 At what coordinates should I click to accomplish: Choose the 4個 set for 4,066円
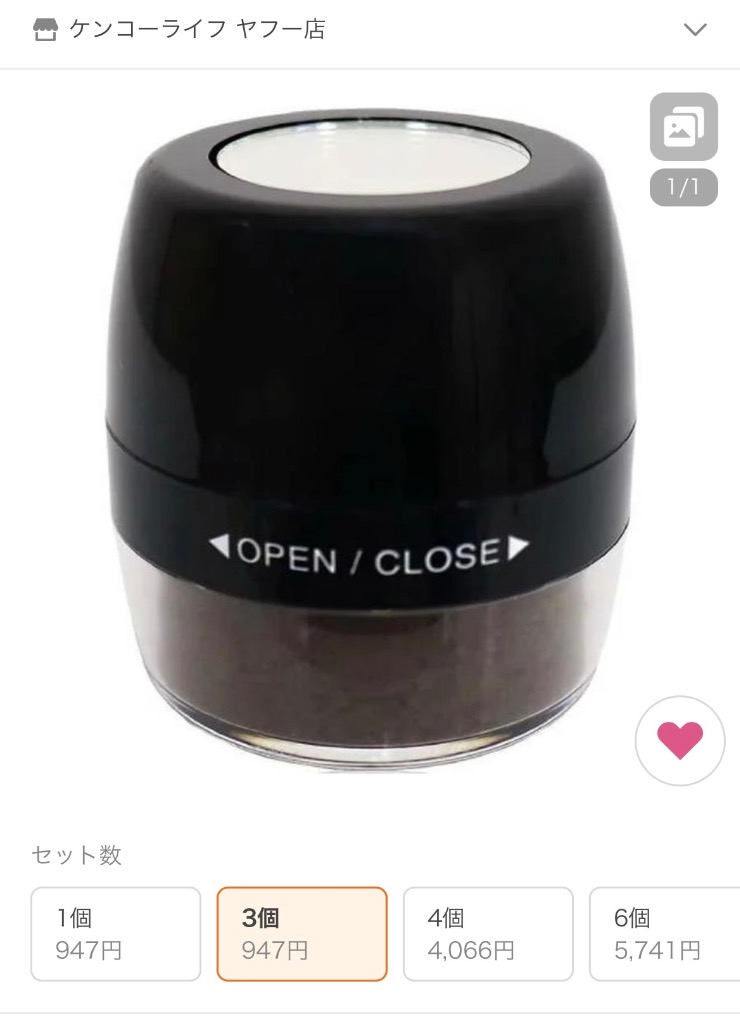pos(488,934)
